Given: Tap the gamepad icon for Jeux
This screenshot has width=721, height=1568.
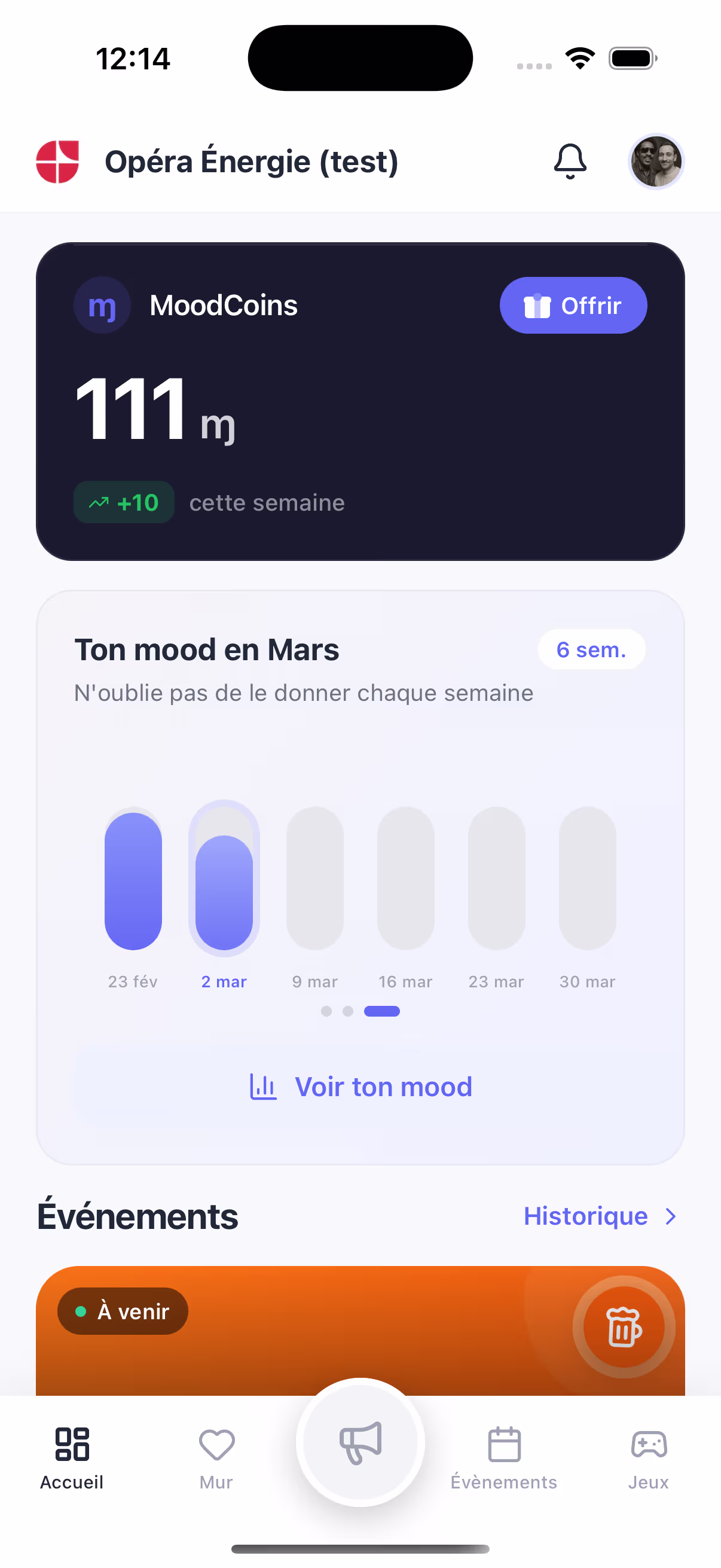Looking at the screenshot, I should 647,1443.
